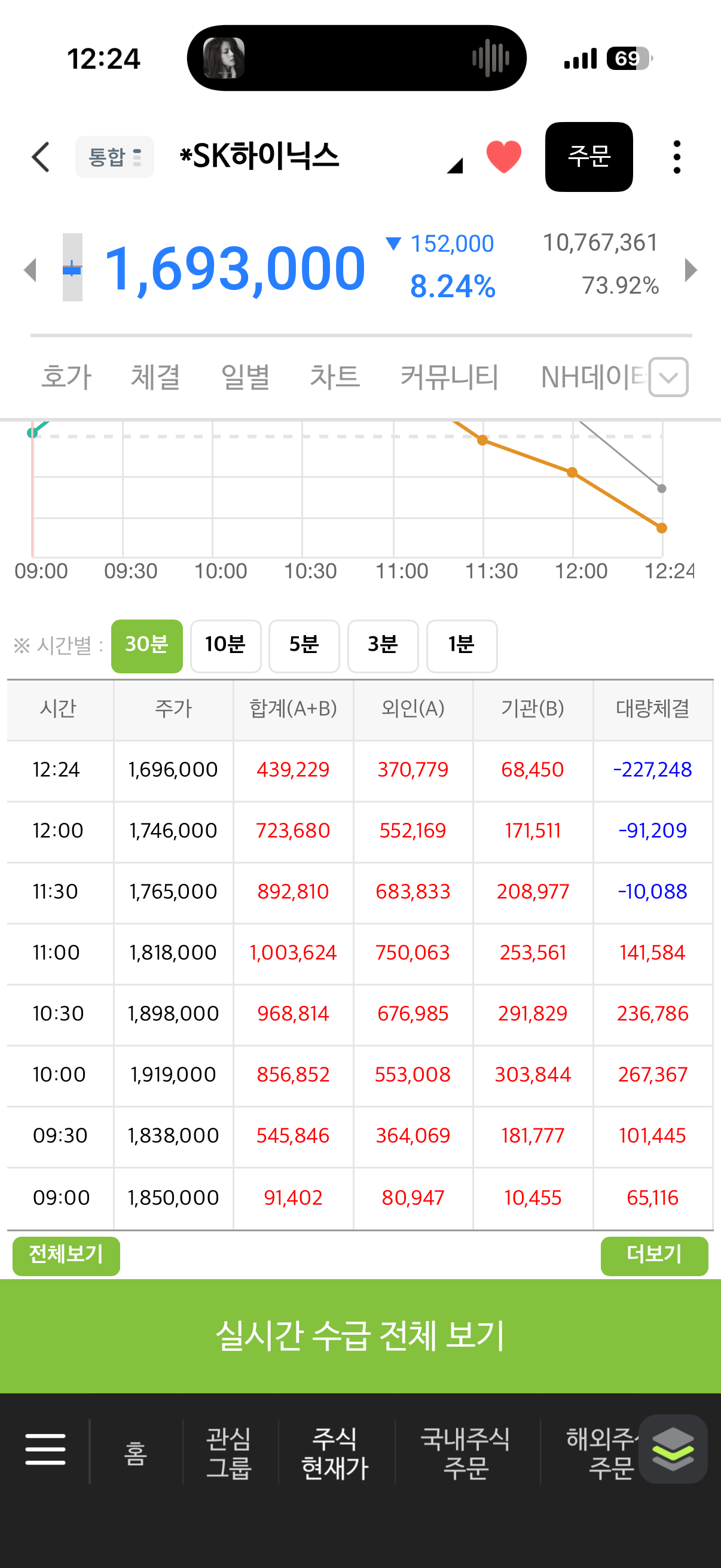
Task: Open the 주문 order button
Action: click(x=588, y=157)
